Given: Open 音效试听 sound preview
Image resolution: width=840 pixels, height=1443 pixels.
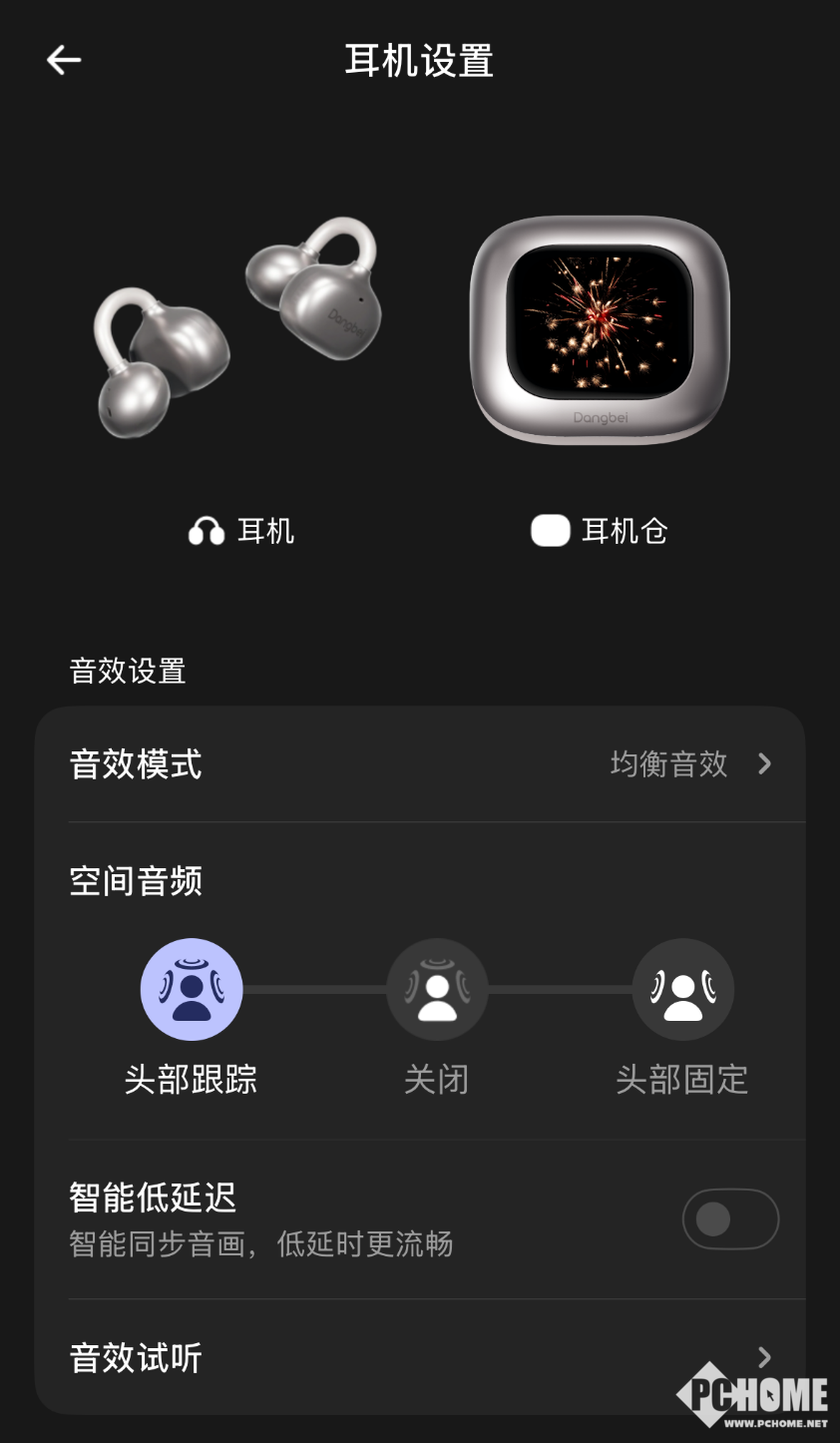Looking at the screenshot, I should [420, 1357].
